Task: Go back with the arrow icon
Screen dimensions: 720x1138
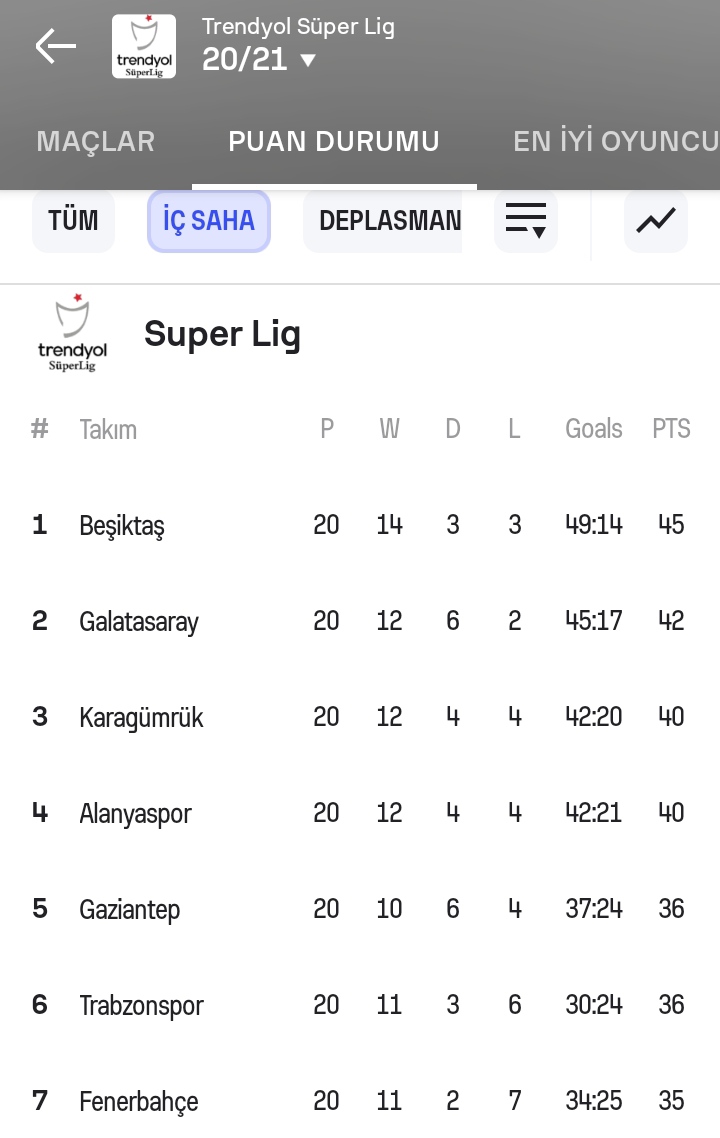Action: (x=55, y=46)
